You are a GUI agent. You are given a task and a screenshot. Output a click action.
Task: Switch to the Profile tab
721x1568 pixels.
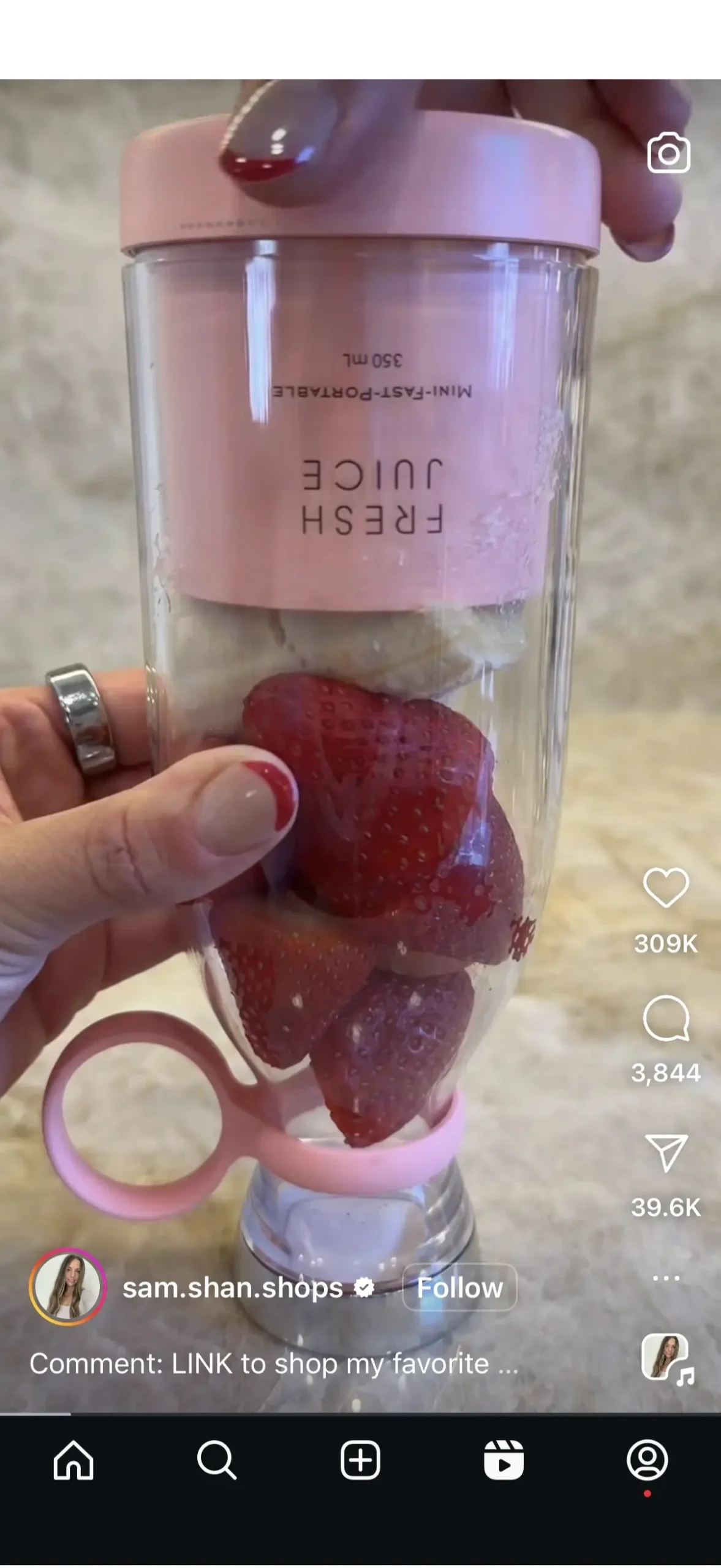coord(647,1460)
